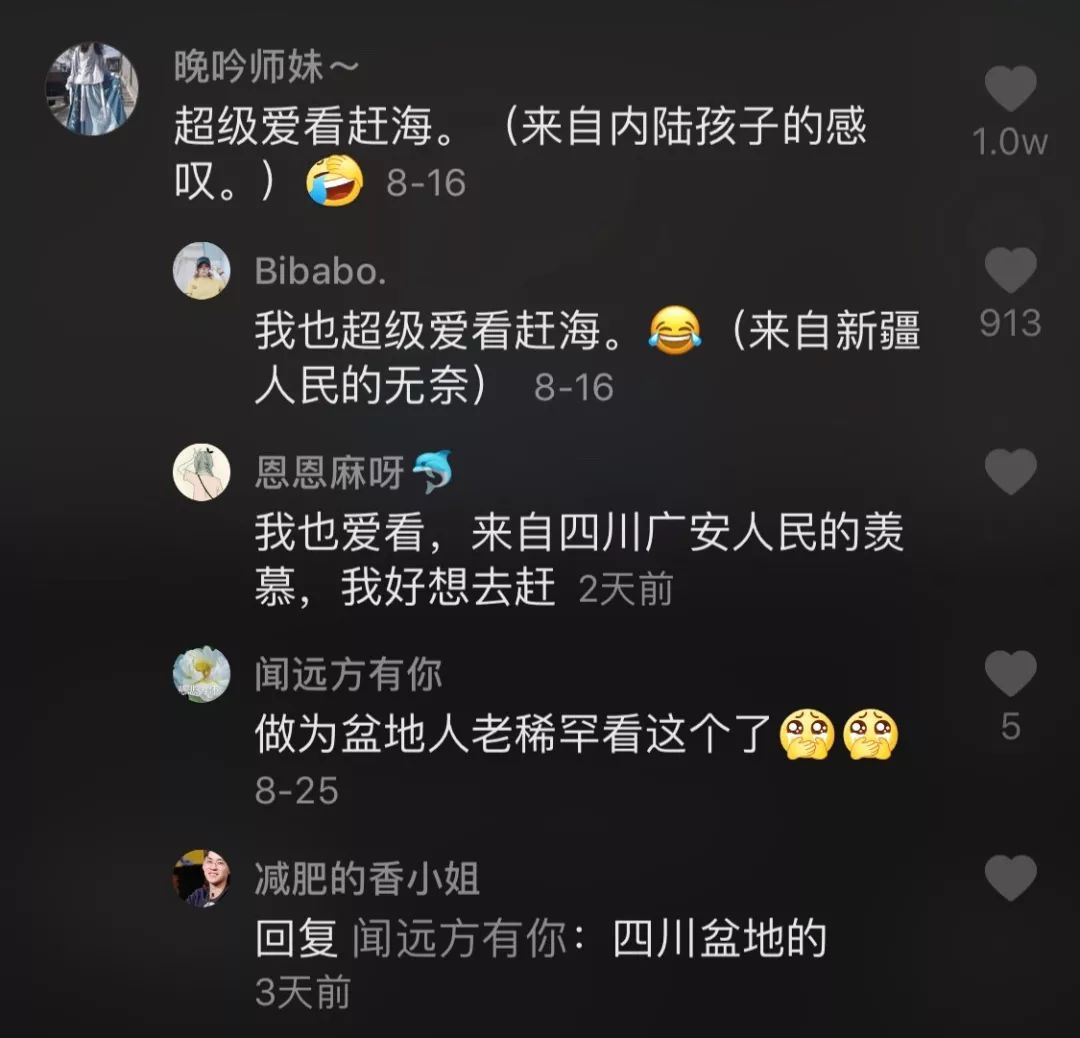Screen dimensions: 1080x1038
Task: Like Bibabo.'s reply from 新疆
Action: (x=1010, y=271)
